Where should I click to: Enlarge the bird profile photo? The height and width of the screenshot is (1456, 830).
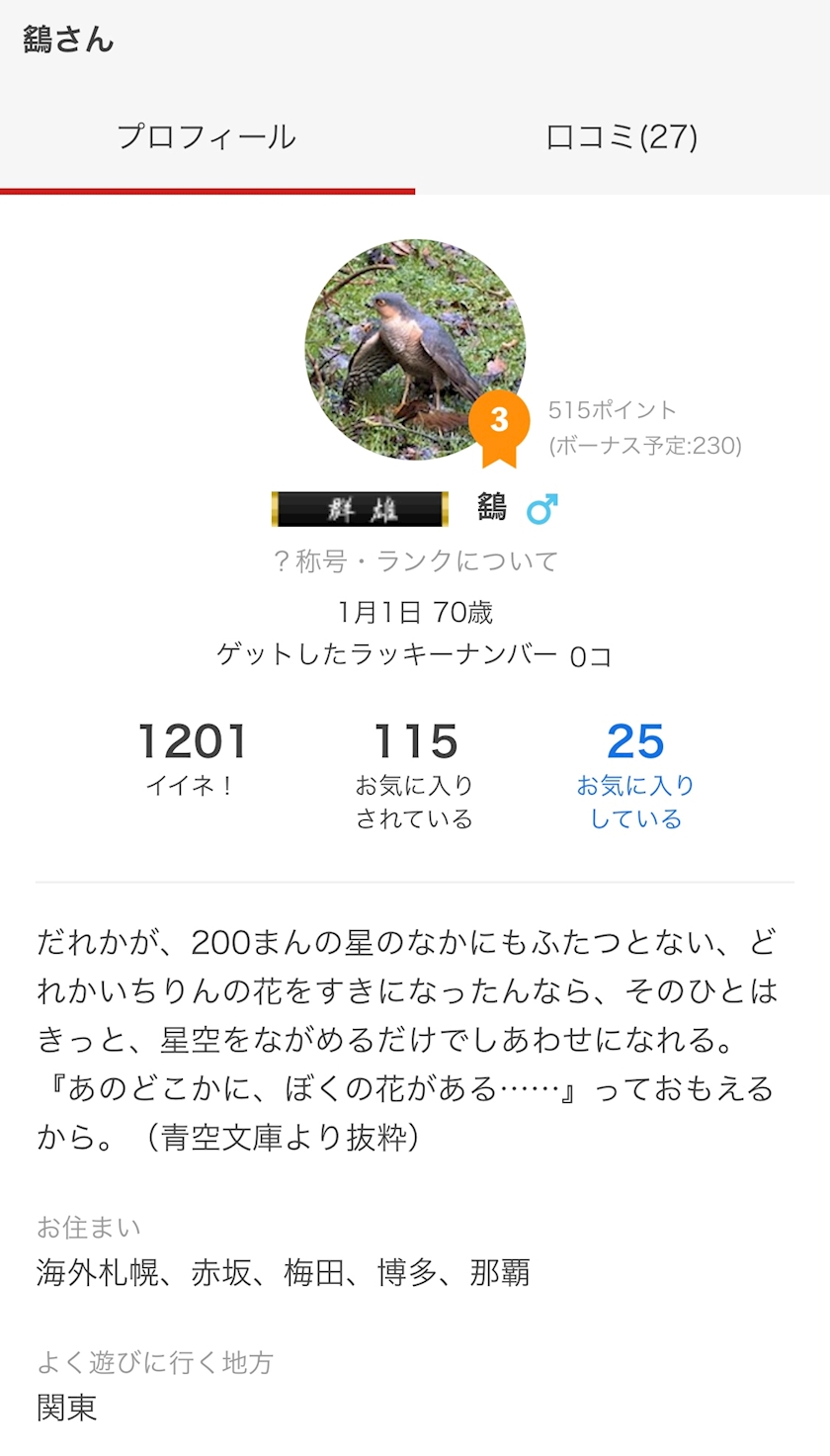[x=414, y=349]
